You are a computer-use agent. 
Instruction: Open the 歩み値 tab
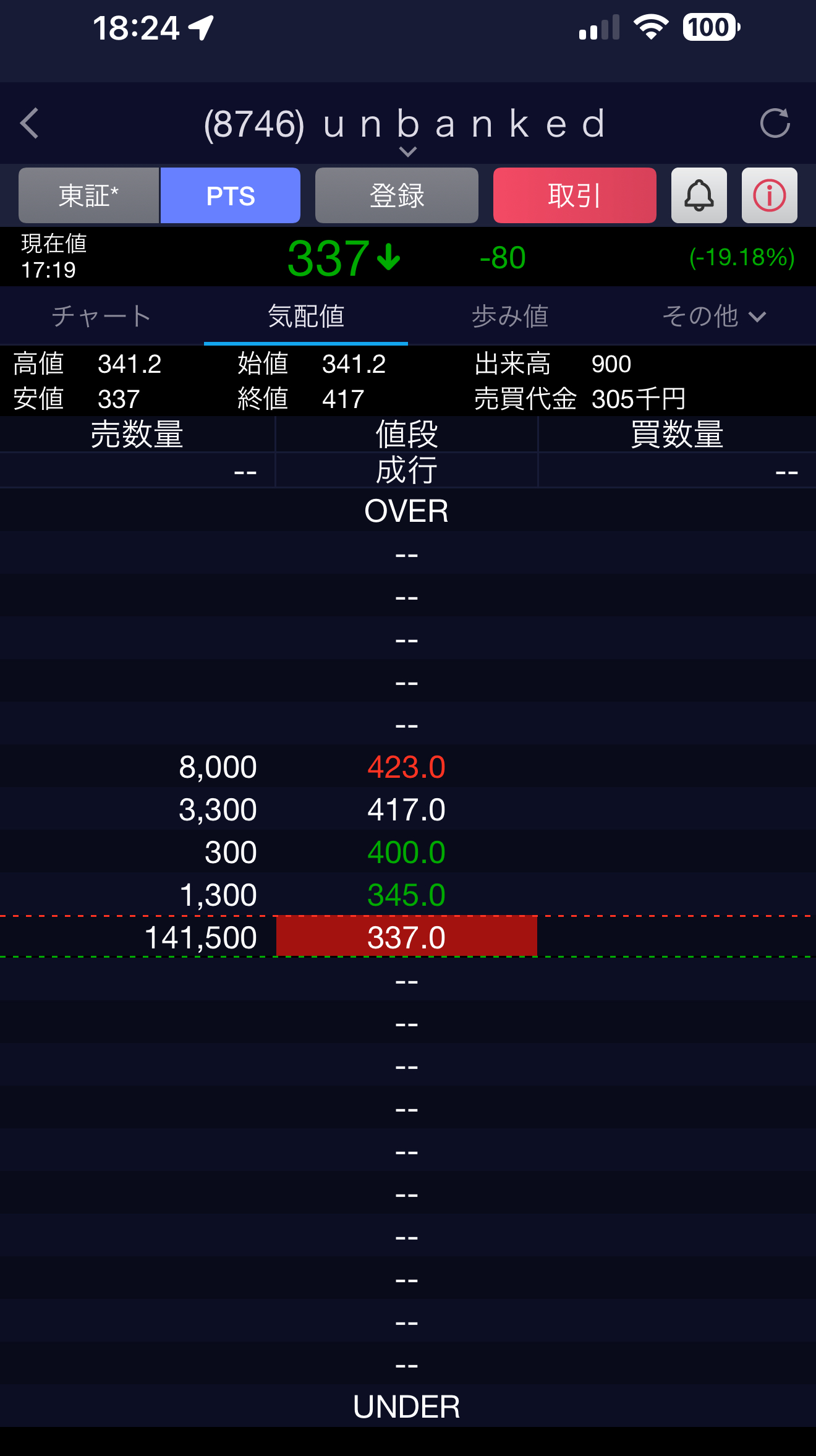(x=510, y=316)
